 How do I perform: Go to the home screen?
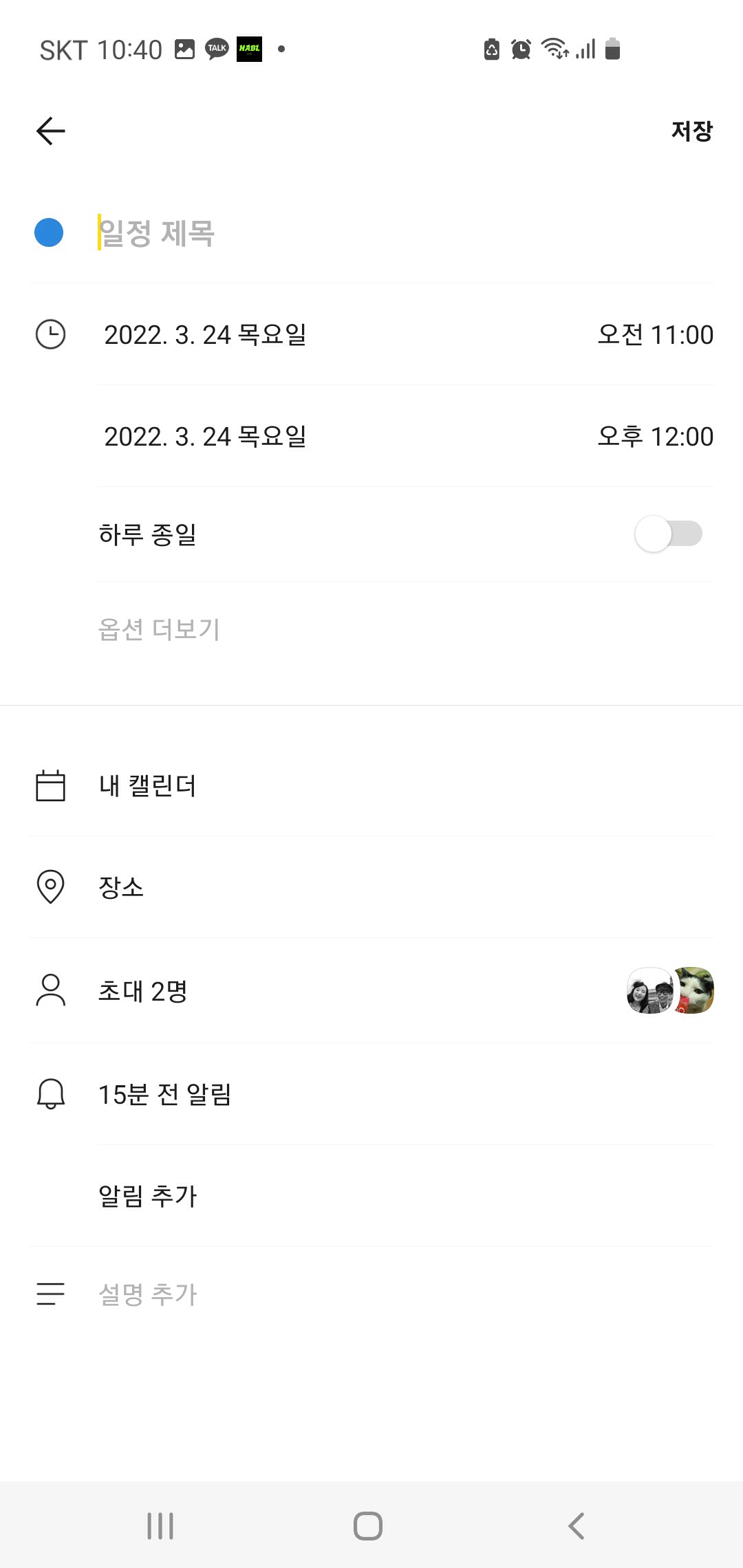point(368,1525)
